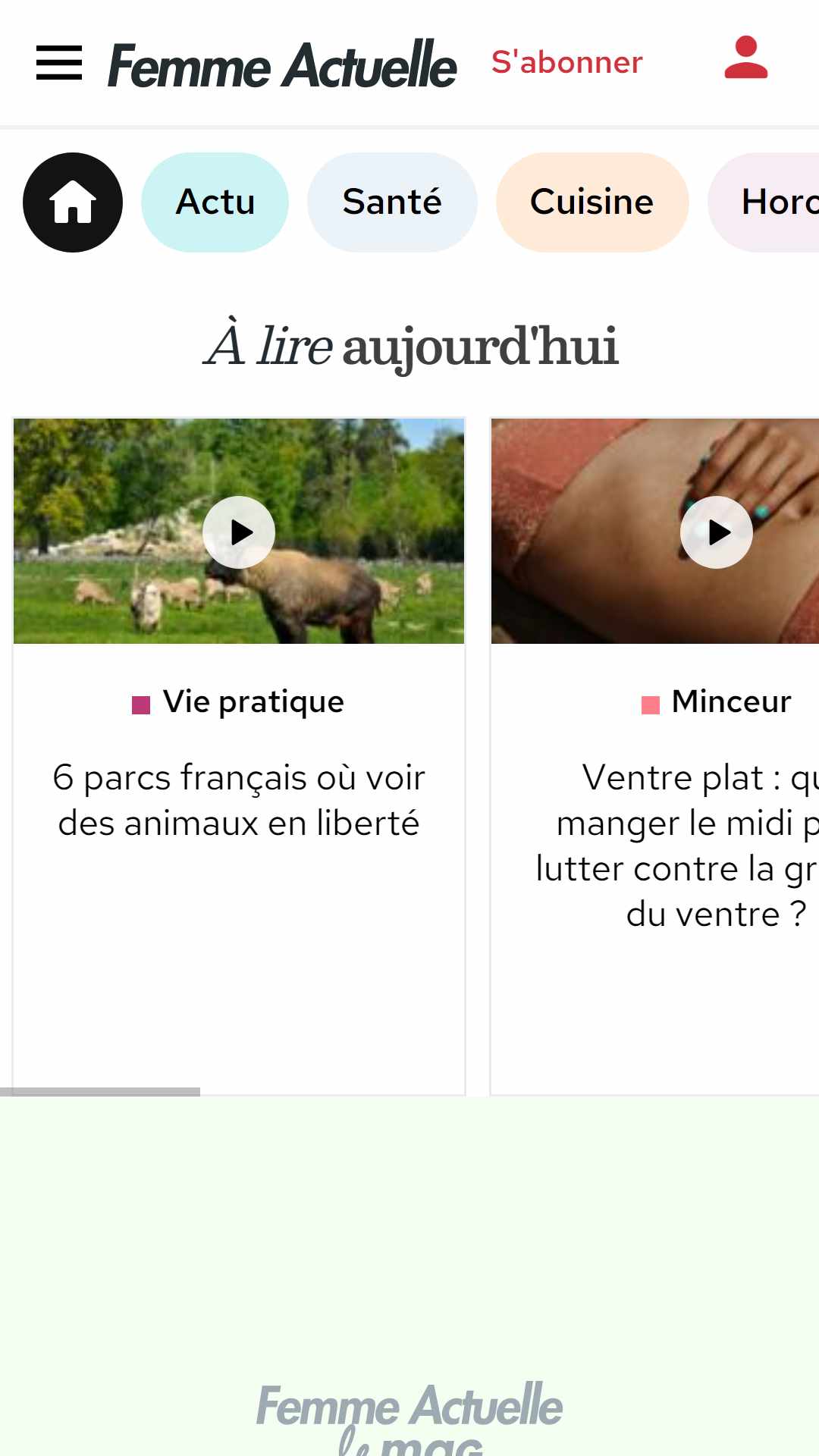Open the Minceur section link

coord(730,702)
